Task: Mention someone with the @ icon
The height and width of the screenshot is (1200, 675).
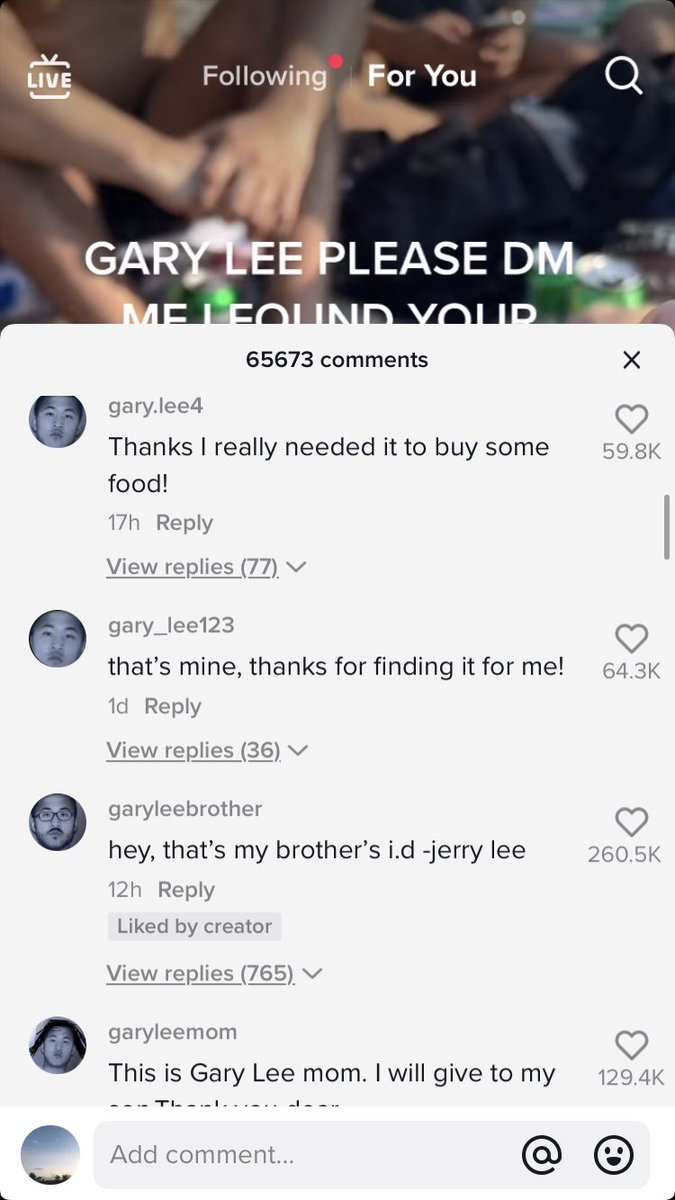Action: [x=542, y=1155]
